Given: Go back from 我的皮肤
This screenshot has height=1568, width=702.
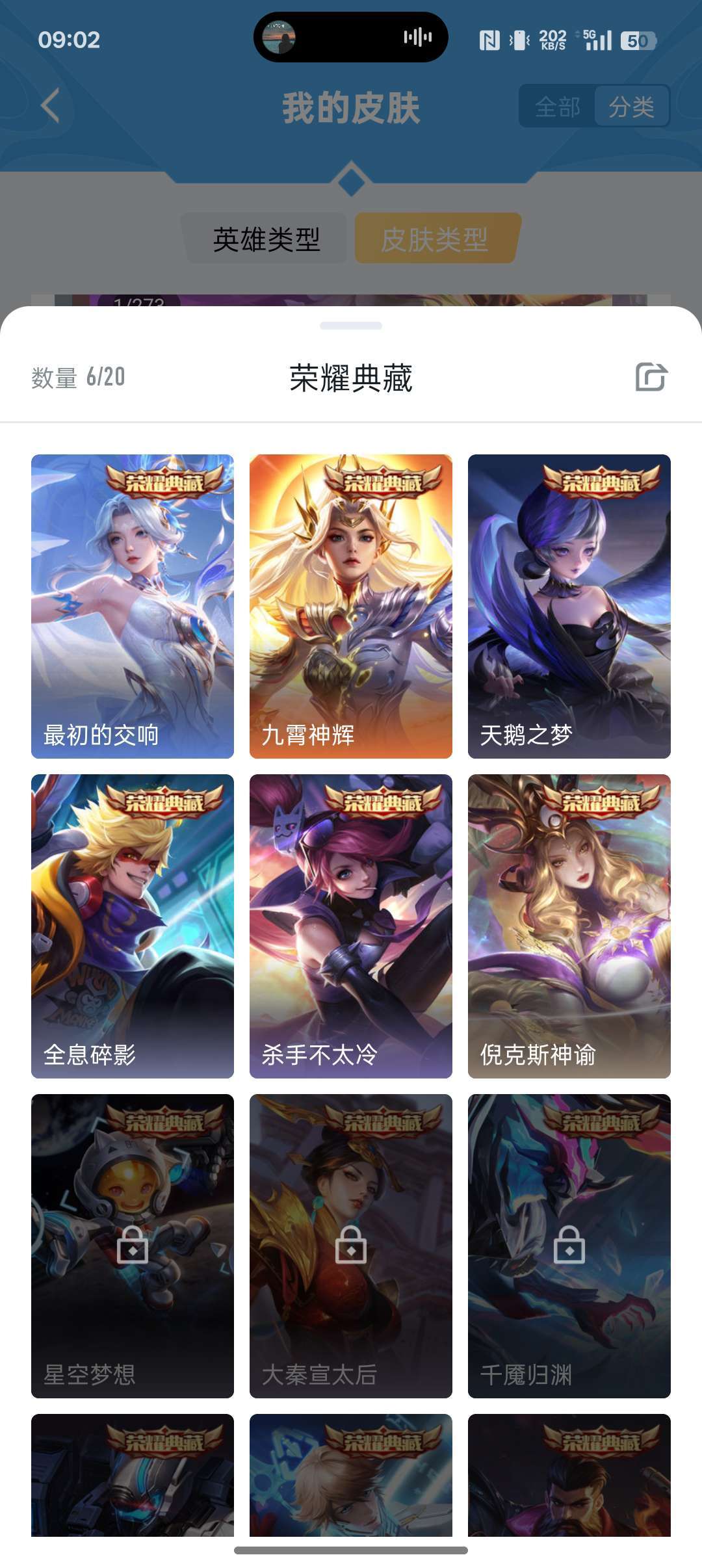Looking at the screenshot, I should [x=51, y=106].
